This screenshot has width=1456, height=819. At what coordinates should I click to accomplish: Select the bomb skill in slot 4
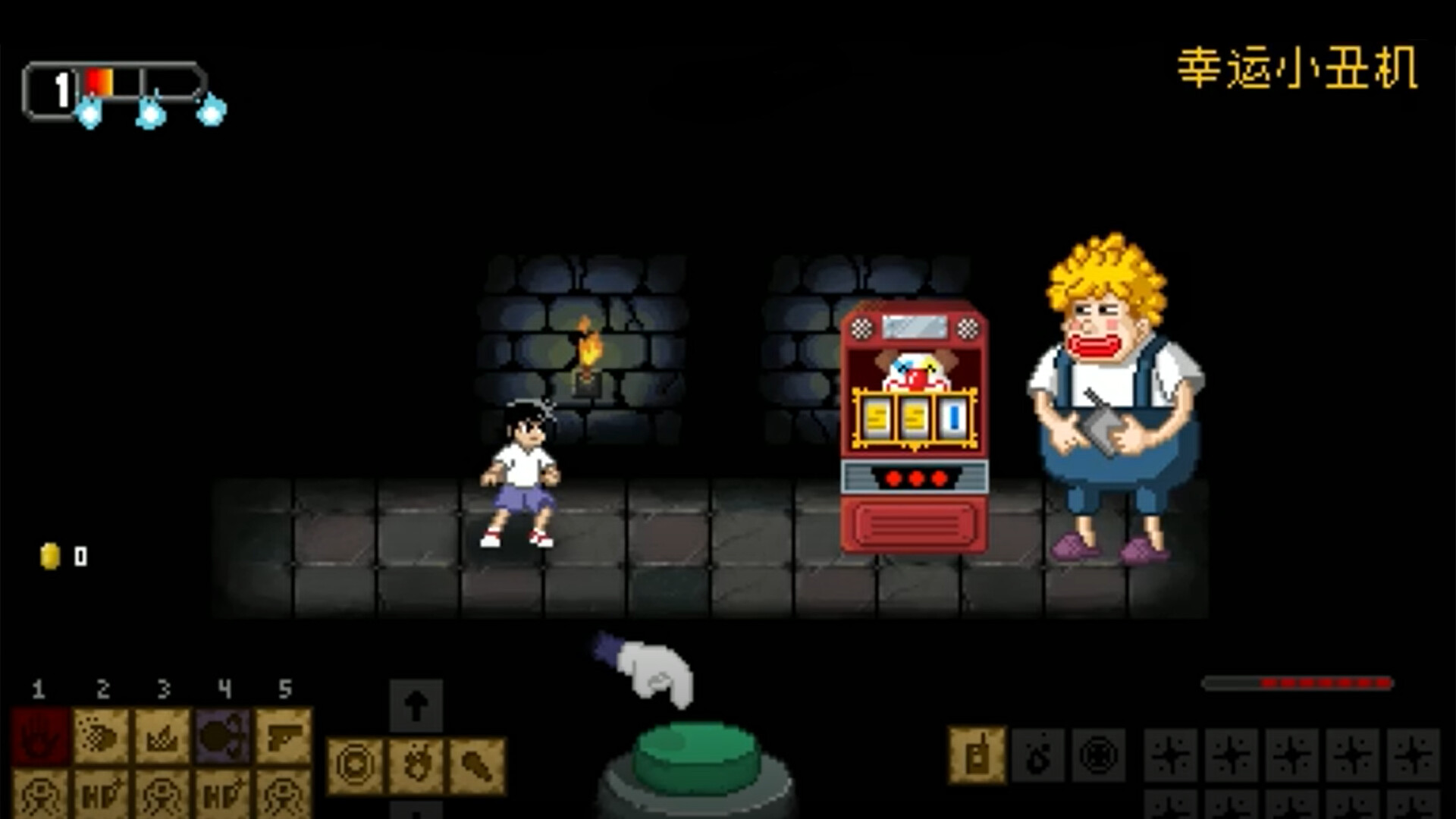pos(223,736)
